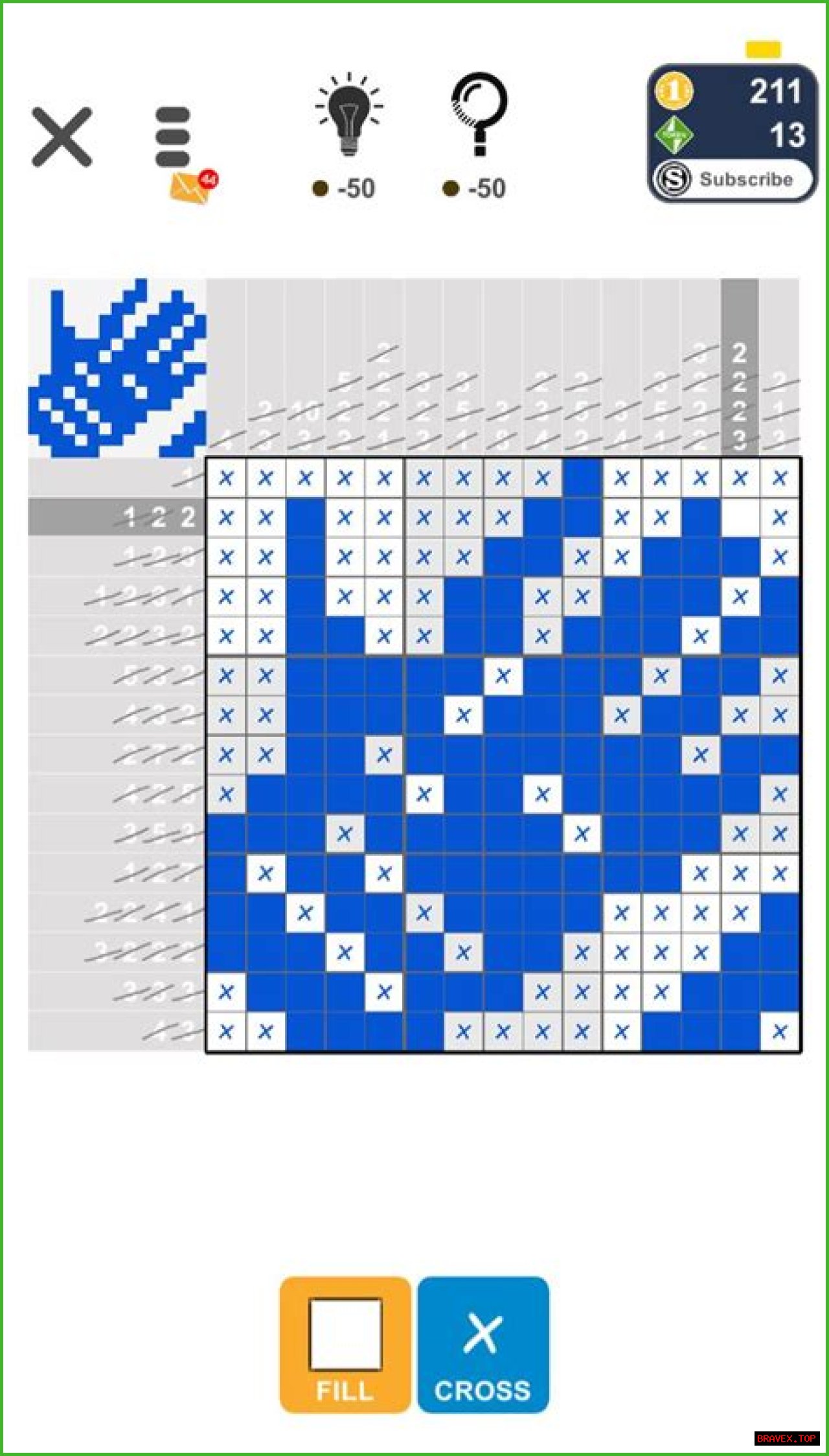The width and height of the screenshot is (829, 1456).
Task: Tap the empty cell in the 1 2 2 row
Action: pyautogui.click(x=740, y=517)
